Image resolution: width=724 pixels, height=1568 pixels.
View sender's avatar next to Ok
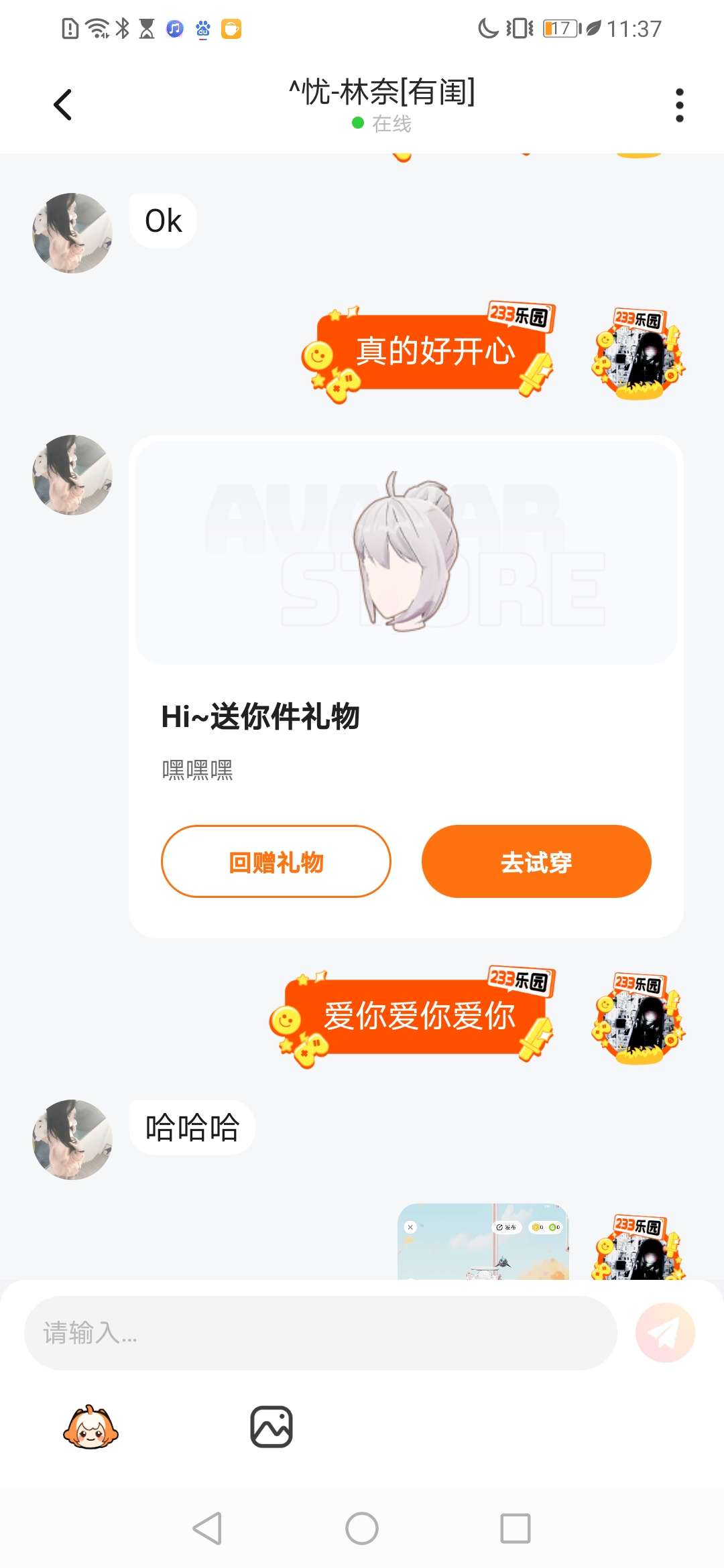pos(72,233)
